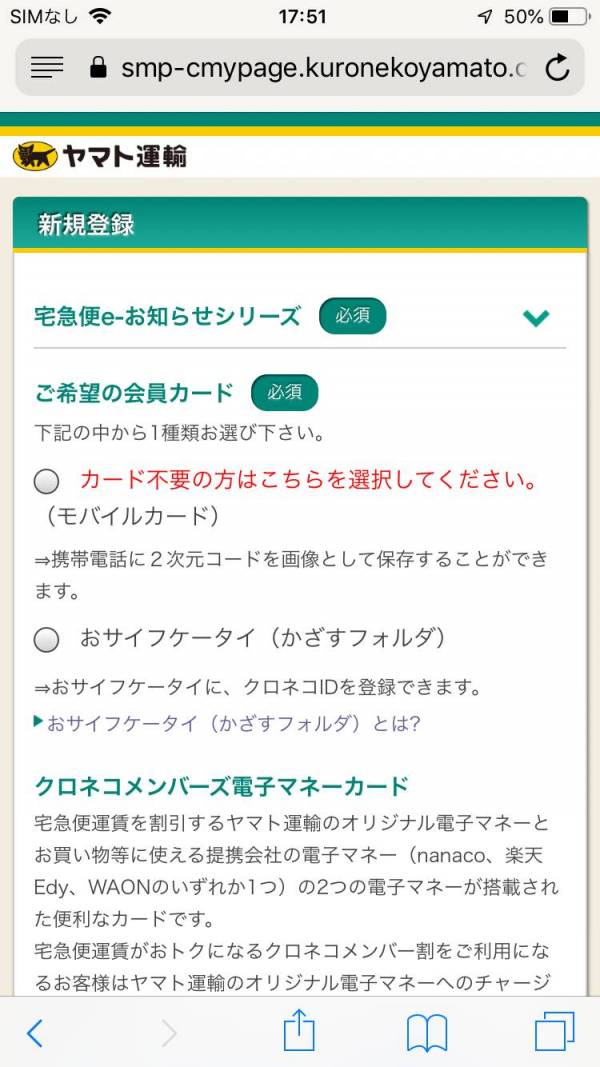Open the share sheet
Screen dimensions: 600x1067
[299, 1031]
